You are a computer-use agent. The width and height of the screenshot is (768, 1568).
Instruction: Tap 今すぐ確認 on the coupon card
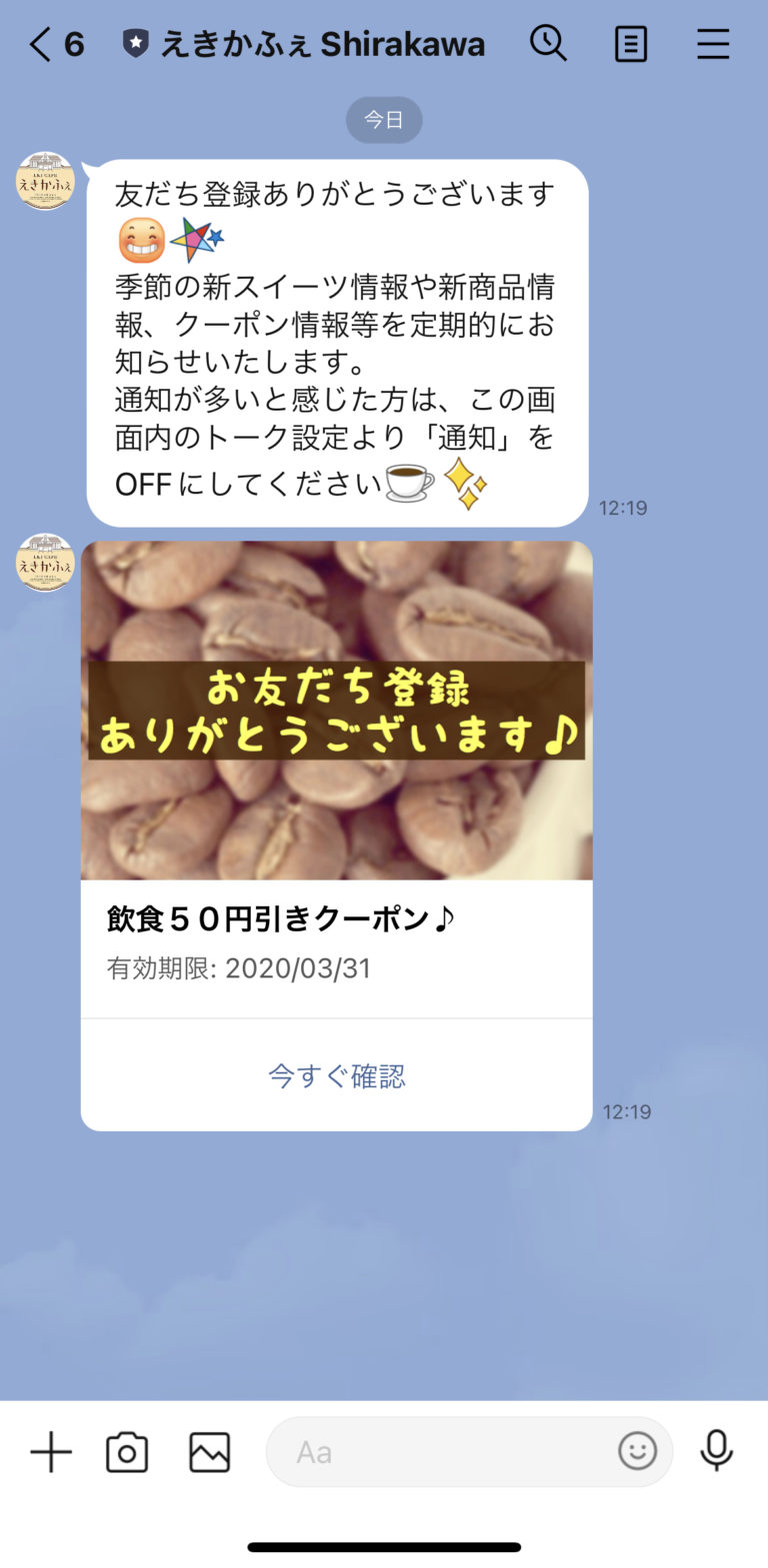pyautogui.click(x=335, y=1075)
